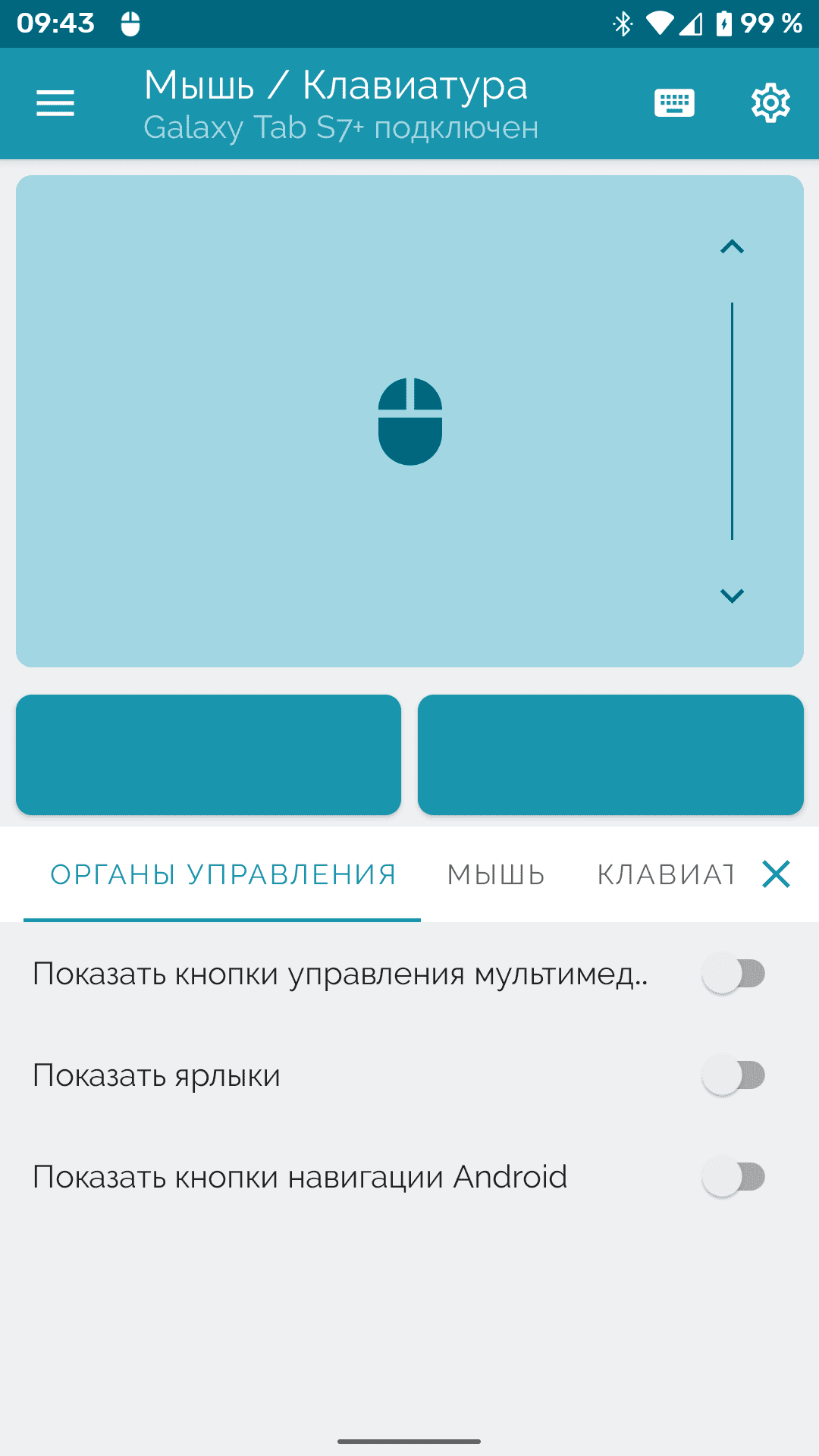819x1456 pixels.
Task: Toggle Показать кнопки навигации Android
Action: (733, 1177)
